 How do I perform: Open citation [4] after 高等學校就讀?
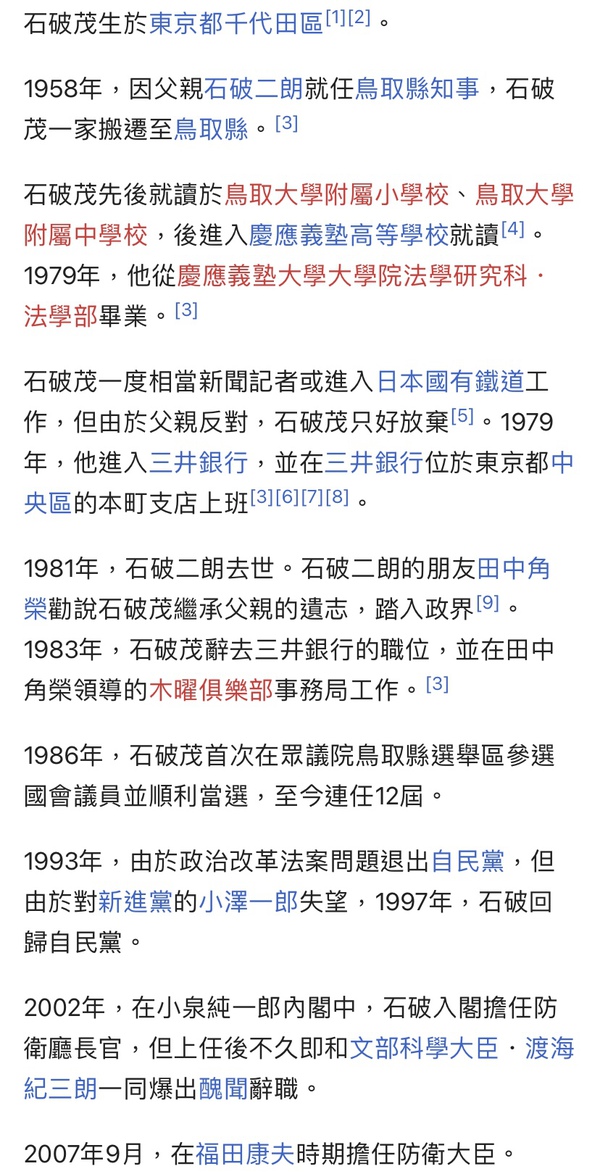click(513, 229)
